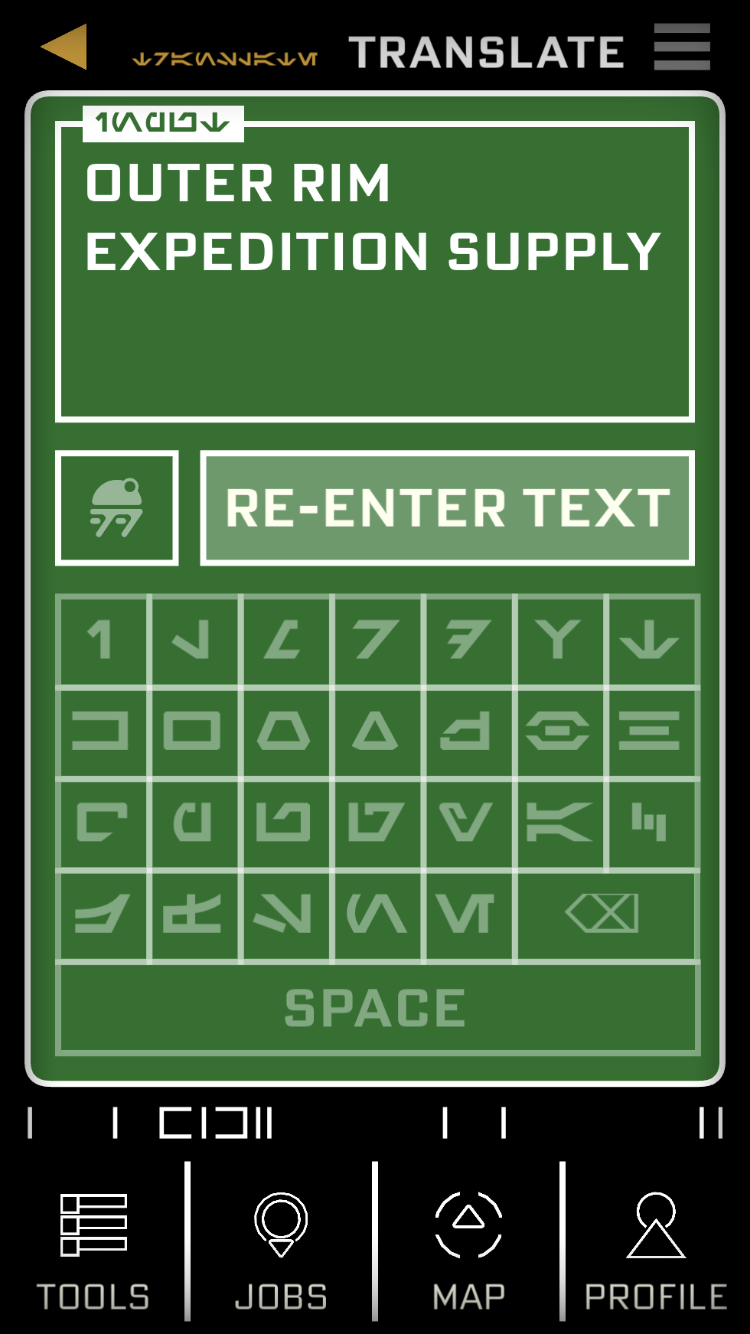750x1334 pixels.
Task: Hit the SPACE key
Action: pos(376,1008)
